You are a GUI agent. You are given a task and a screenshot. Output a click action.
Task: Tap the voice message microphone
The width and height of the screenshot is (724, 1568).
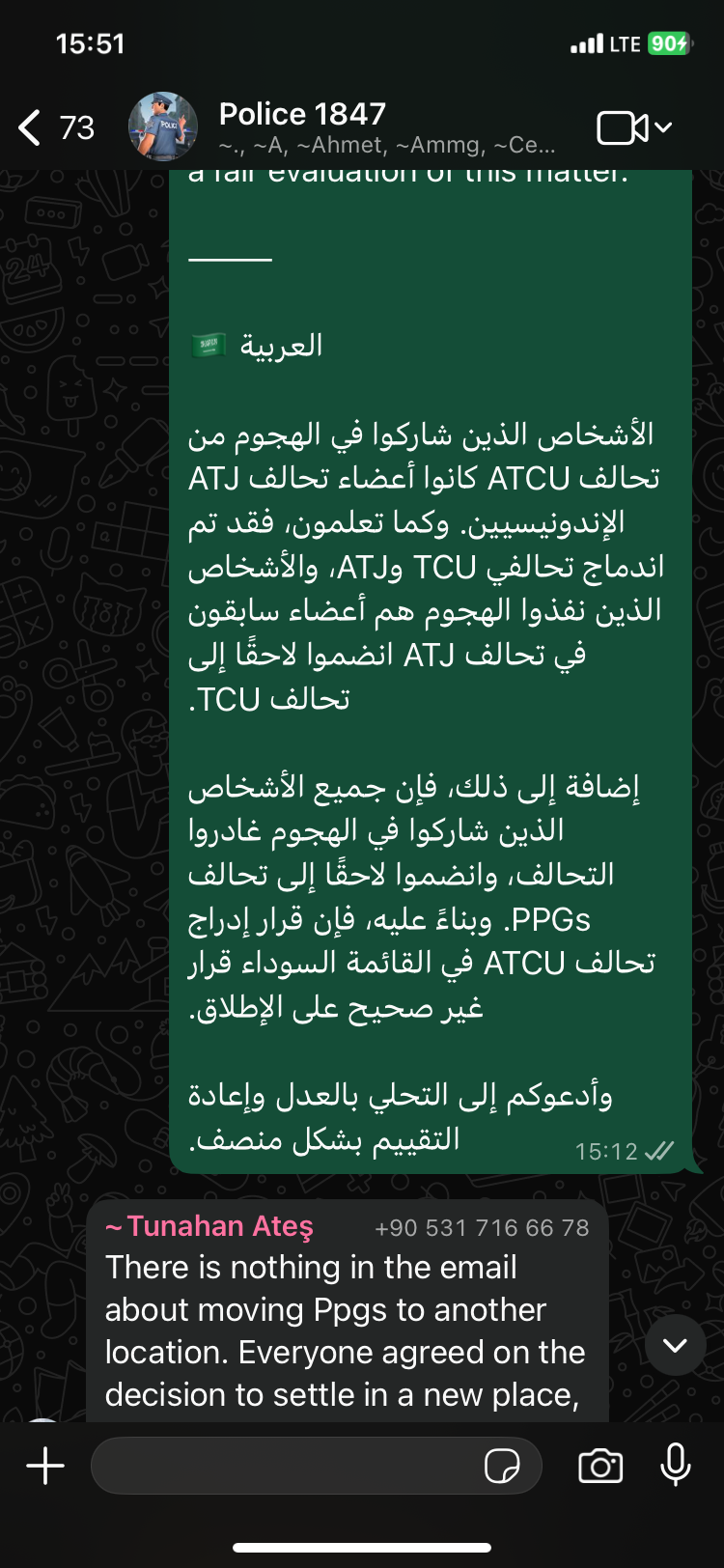676,1466
